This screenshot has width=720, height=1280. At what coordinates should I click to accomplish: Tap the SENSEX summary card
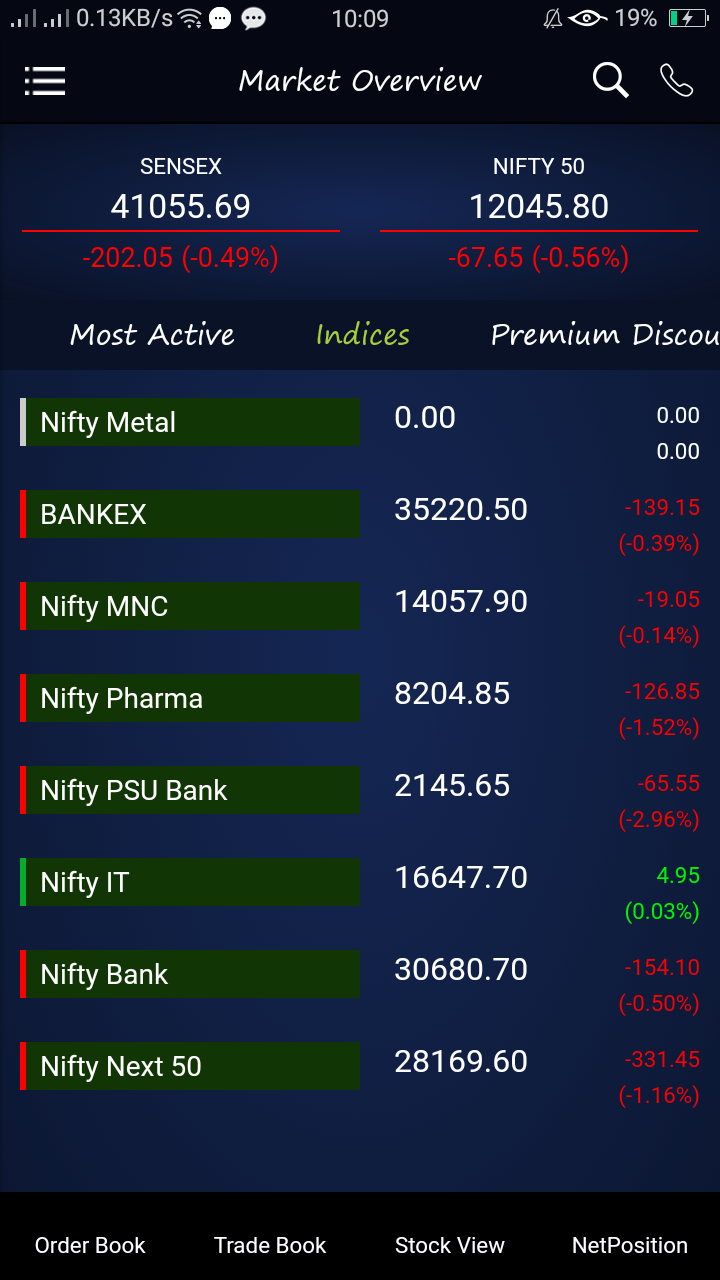[181, 213]
